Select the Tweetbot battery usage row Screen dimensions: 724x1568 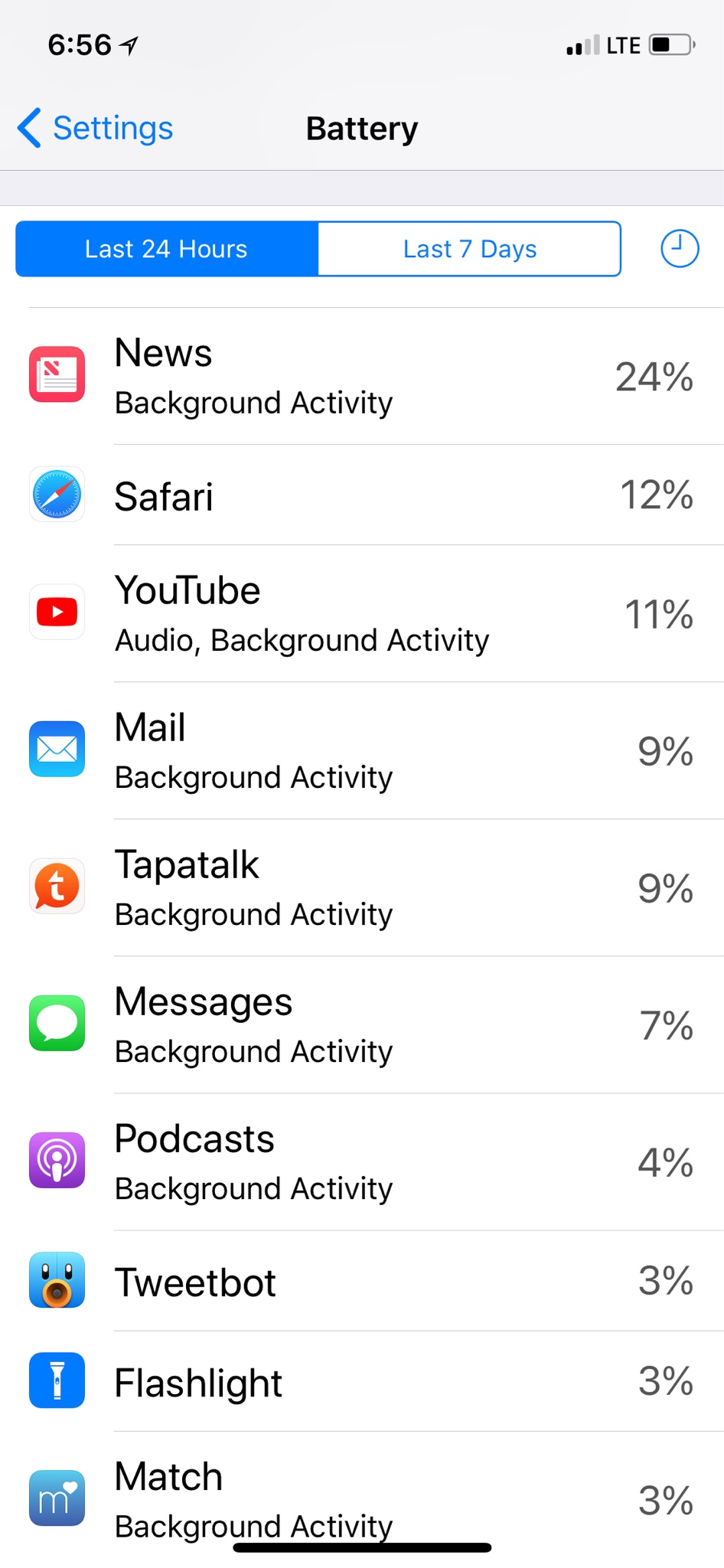(x=362, y=1281)
